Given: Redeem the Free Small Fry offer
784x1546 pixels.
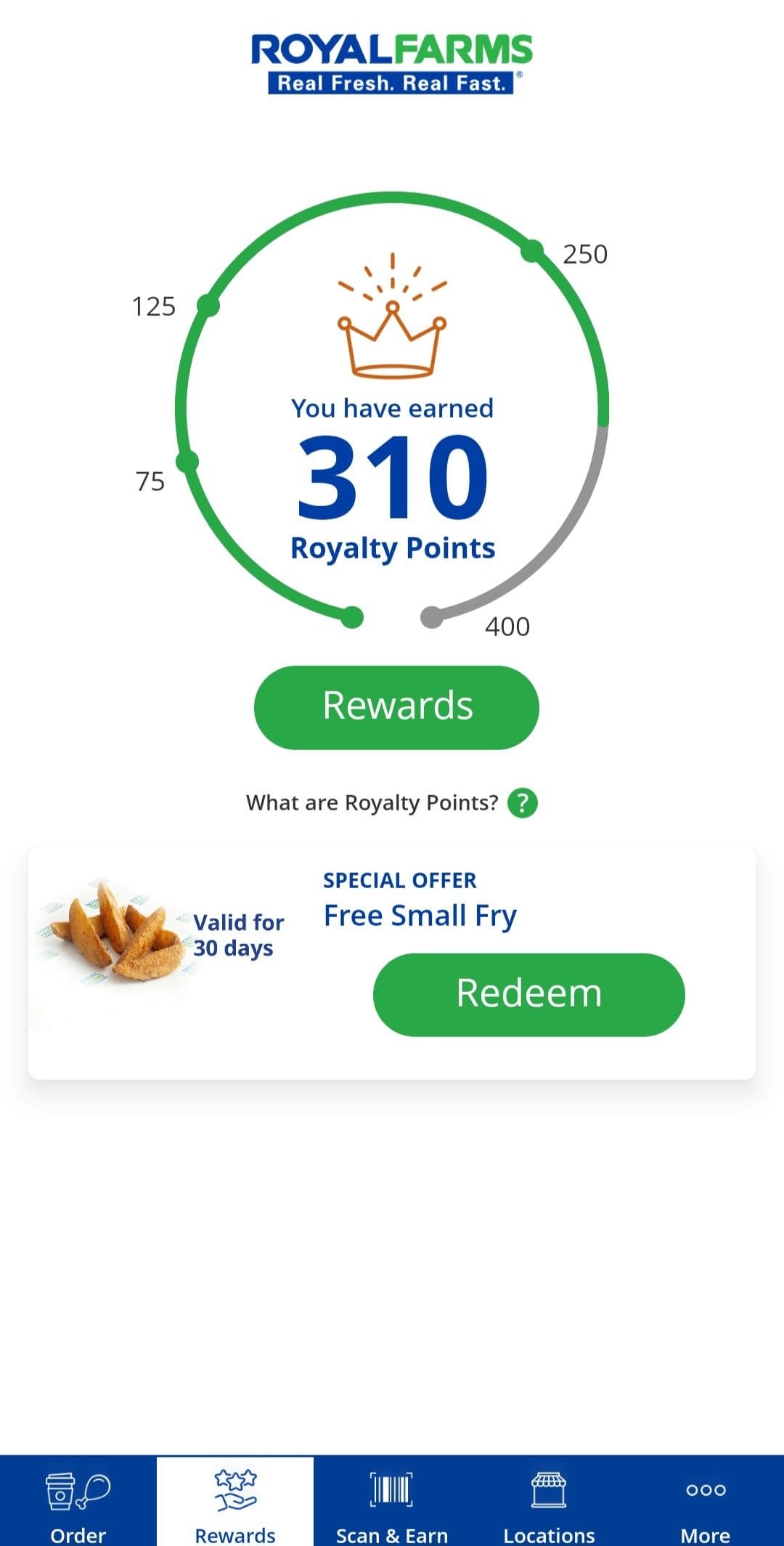Looking at the screenshot, I should [x=528, y=994].
